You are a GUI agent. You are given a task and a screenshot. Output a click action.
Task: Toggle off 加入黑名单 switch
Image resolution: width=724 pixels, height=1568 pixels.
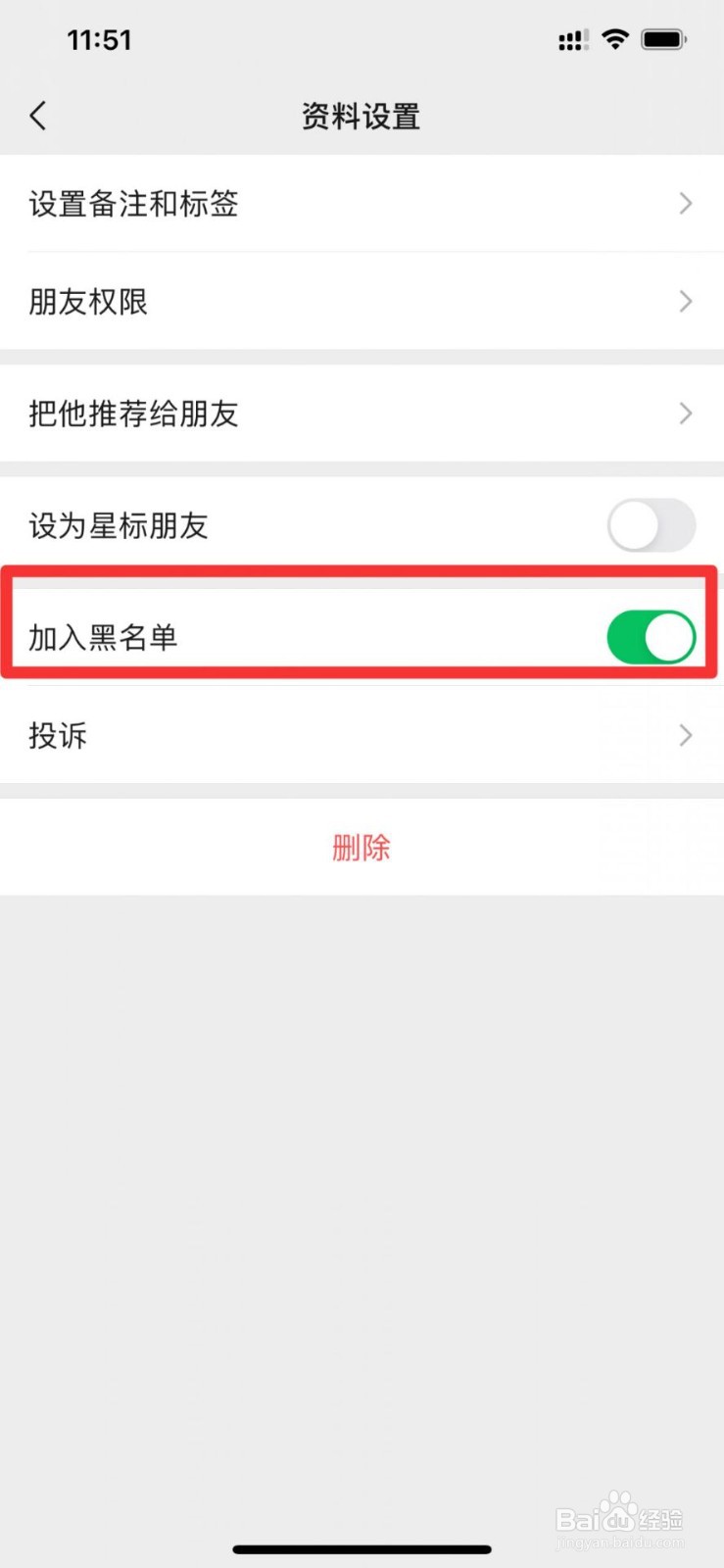pos(651,636)
